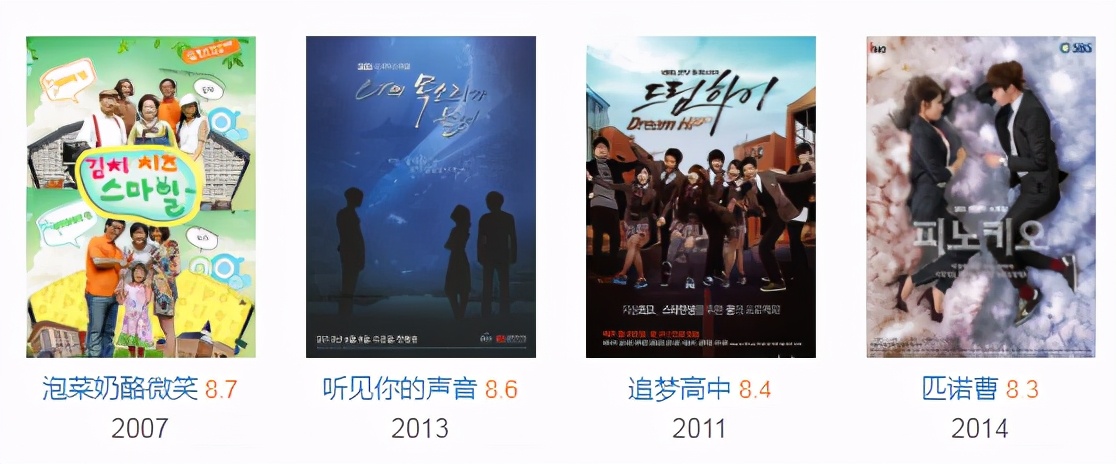The image size is (1116, 464).
Task: Open the 匹诺曹 poster
Action: 980,197
